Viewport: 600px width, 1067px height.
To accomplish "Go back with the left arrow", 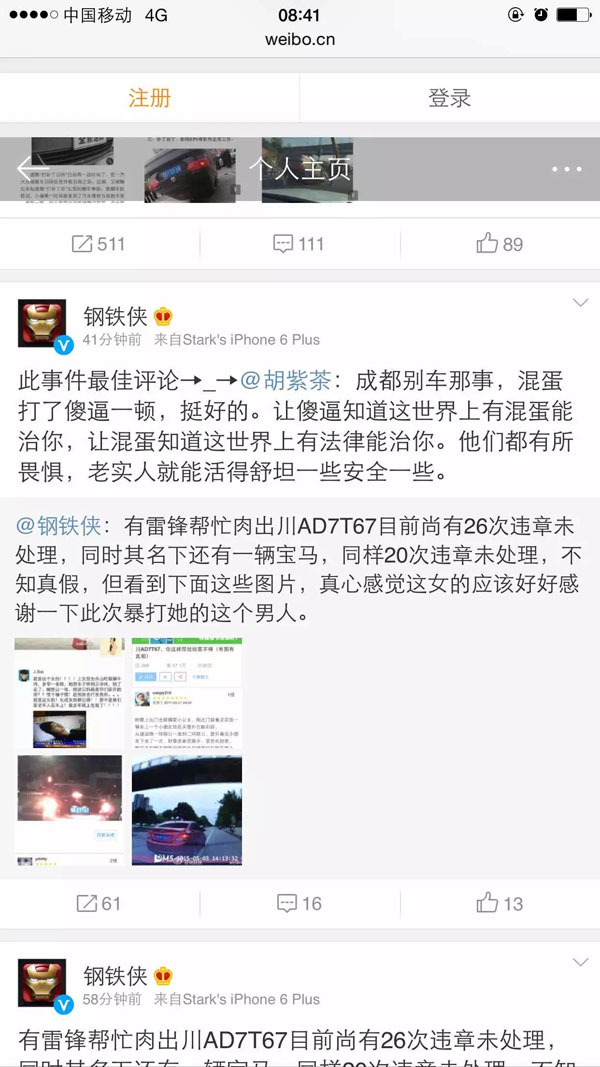I will (30, 169).
